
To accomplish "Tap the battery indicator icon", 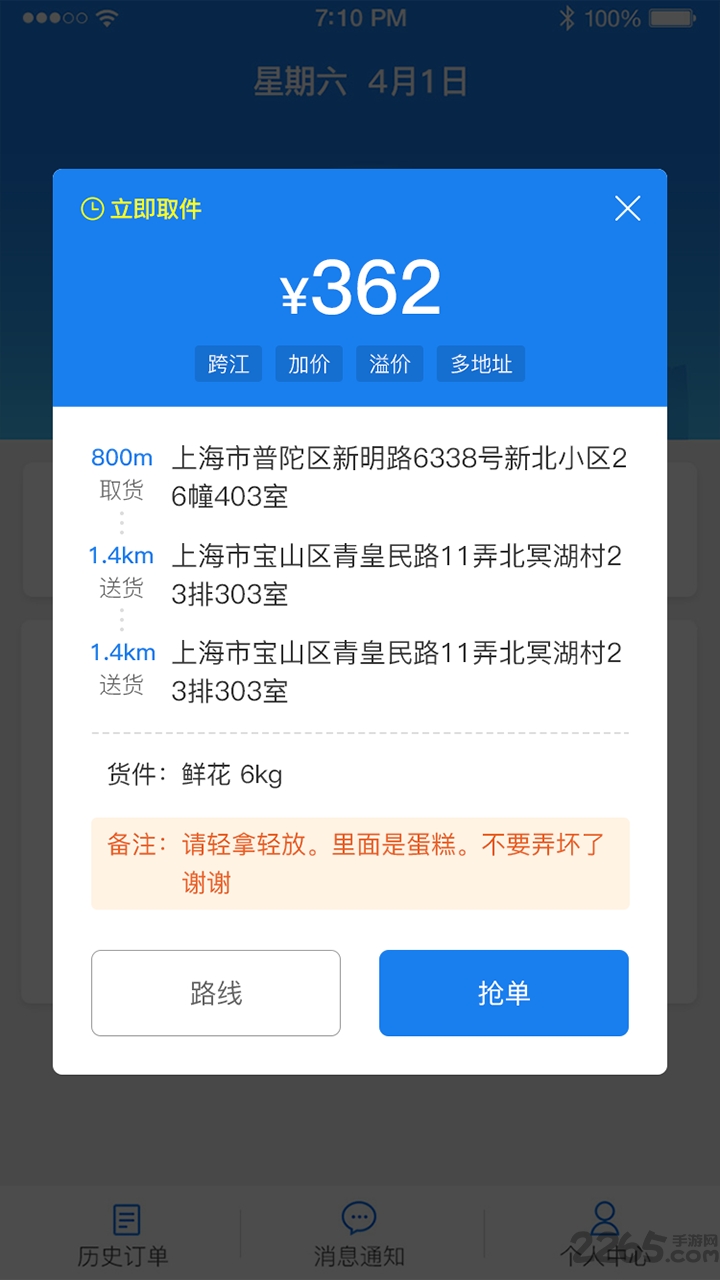I will [x=672, y=16].
